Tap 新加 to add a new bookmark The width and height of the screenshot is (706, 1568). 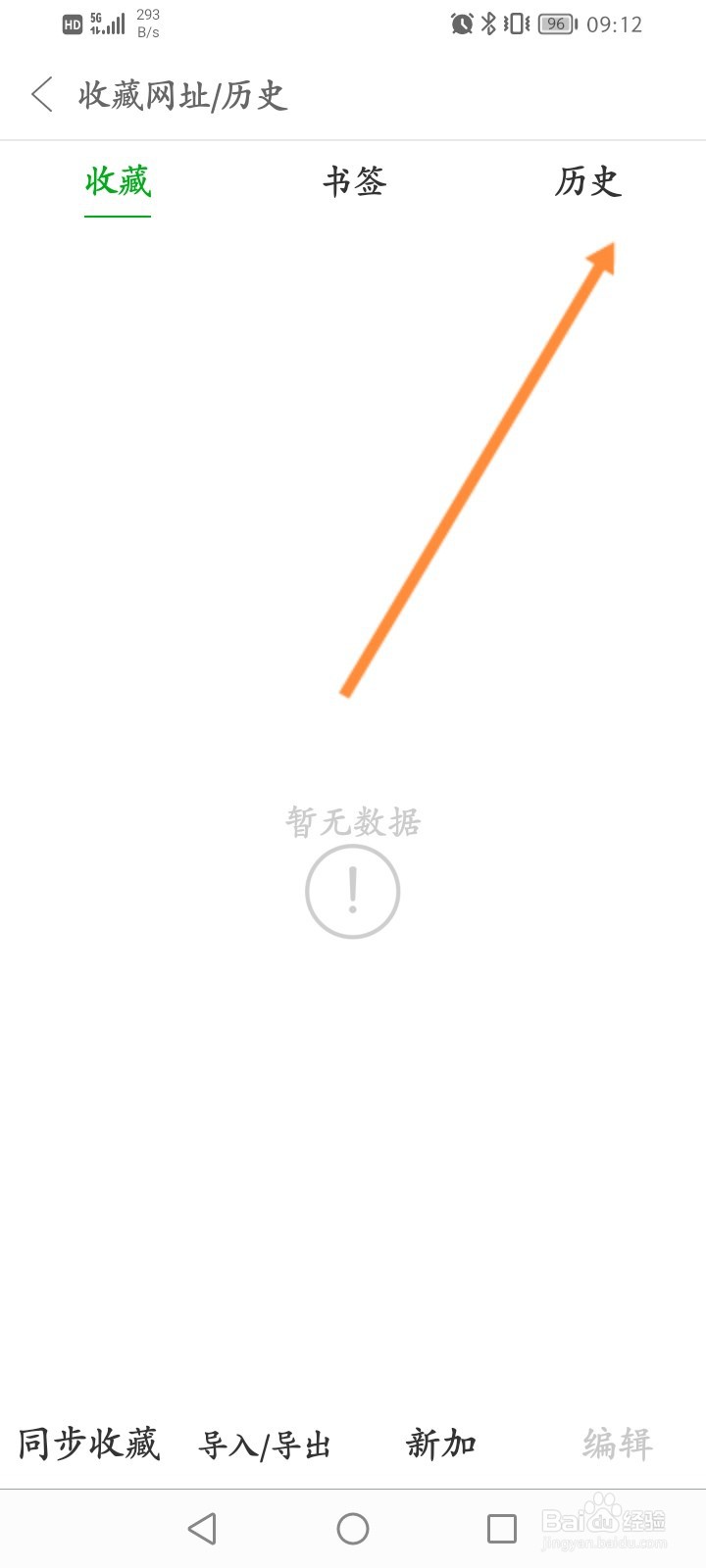point(439,1443)
